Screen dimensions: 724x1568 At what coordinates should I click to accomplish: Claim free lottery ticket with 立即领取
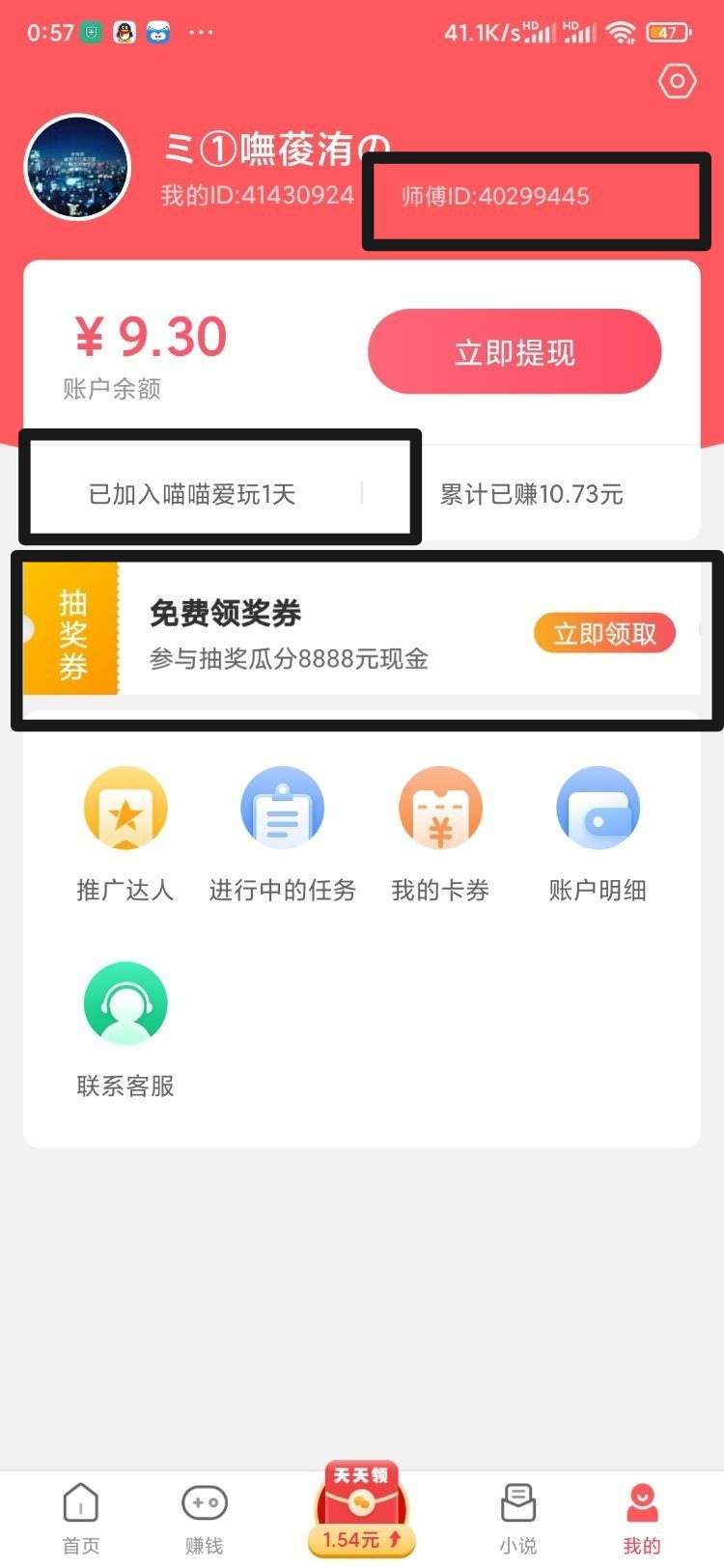(x=604, y=634)
